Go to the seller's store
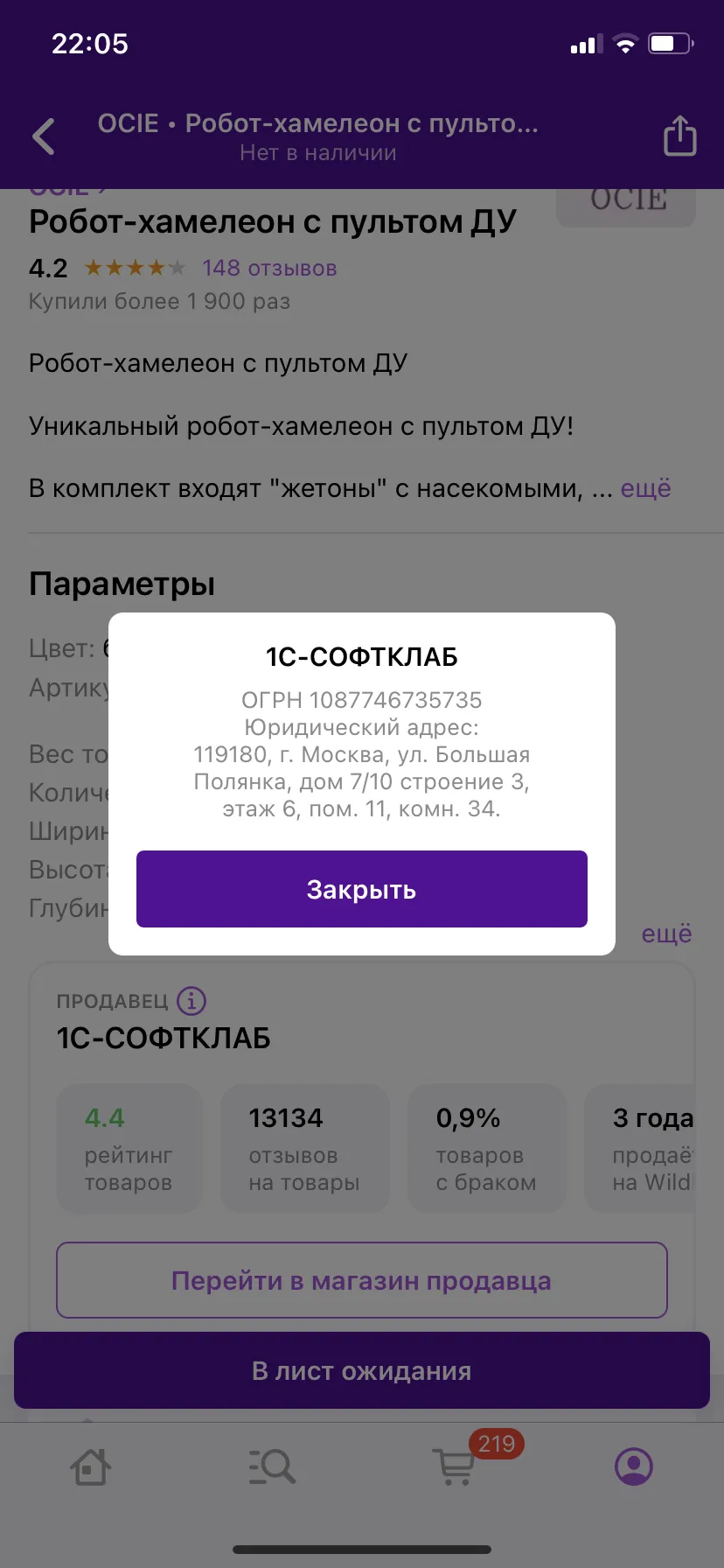Screen dimensions: 724x1568 [362, 1280]
